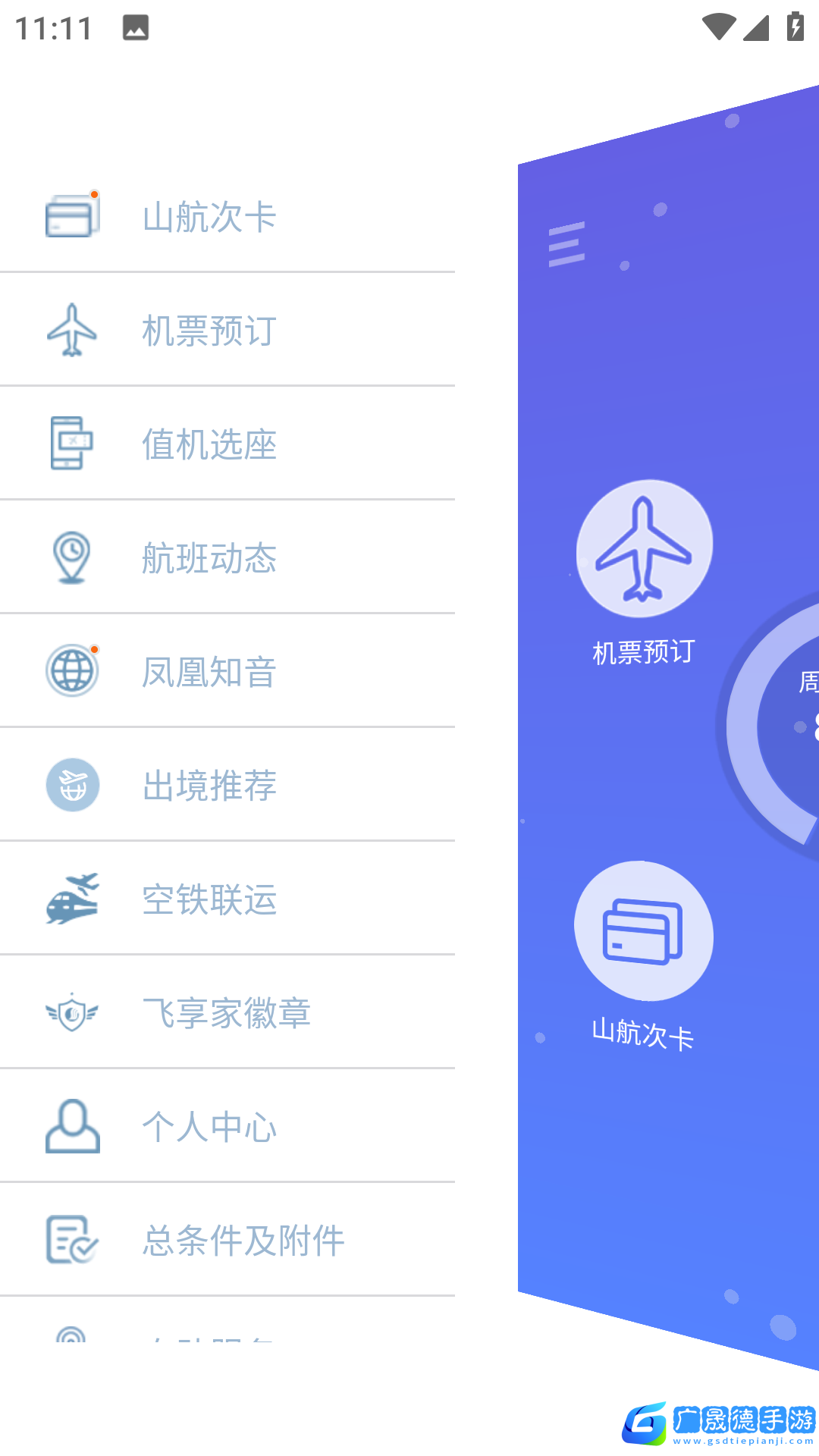The height and width of the screenshot is (1456, 819).
Task: Open 山航次卡 in the drawer menu
Action: point(209,217)
